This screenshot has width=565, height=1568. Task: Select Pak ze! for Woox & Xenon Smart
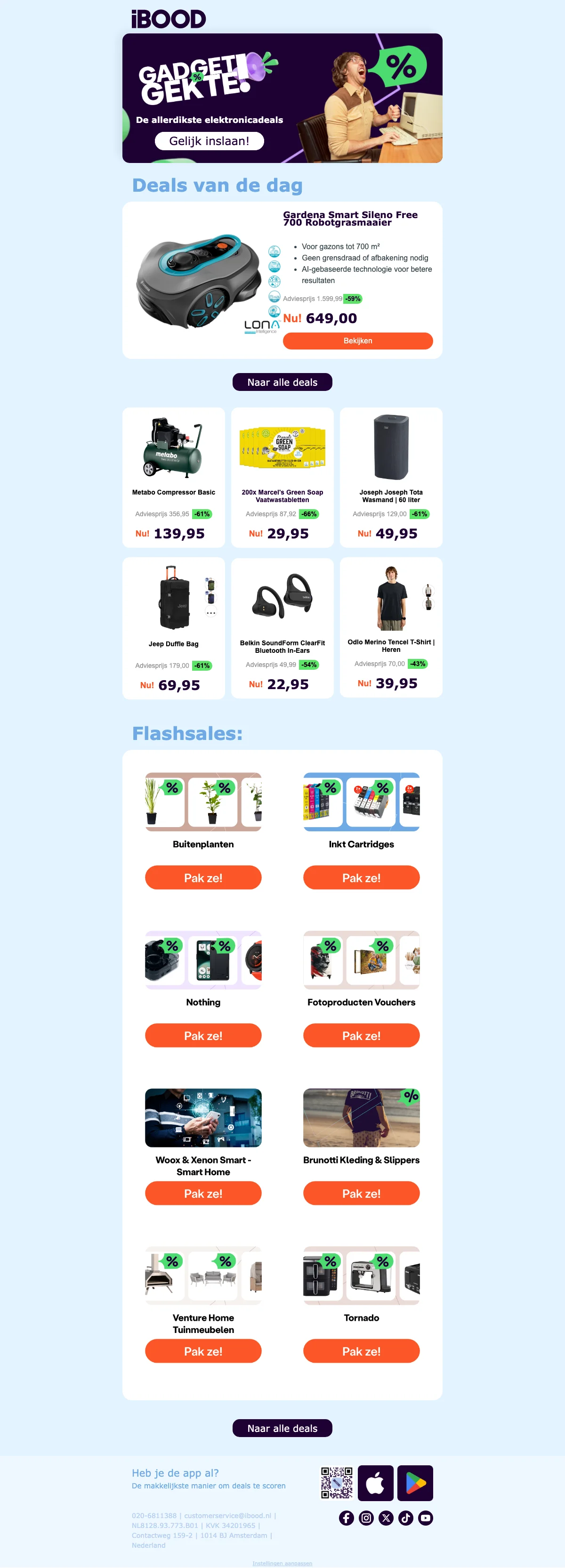[x=203, y=1193]
